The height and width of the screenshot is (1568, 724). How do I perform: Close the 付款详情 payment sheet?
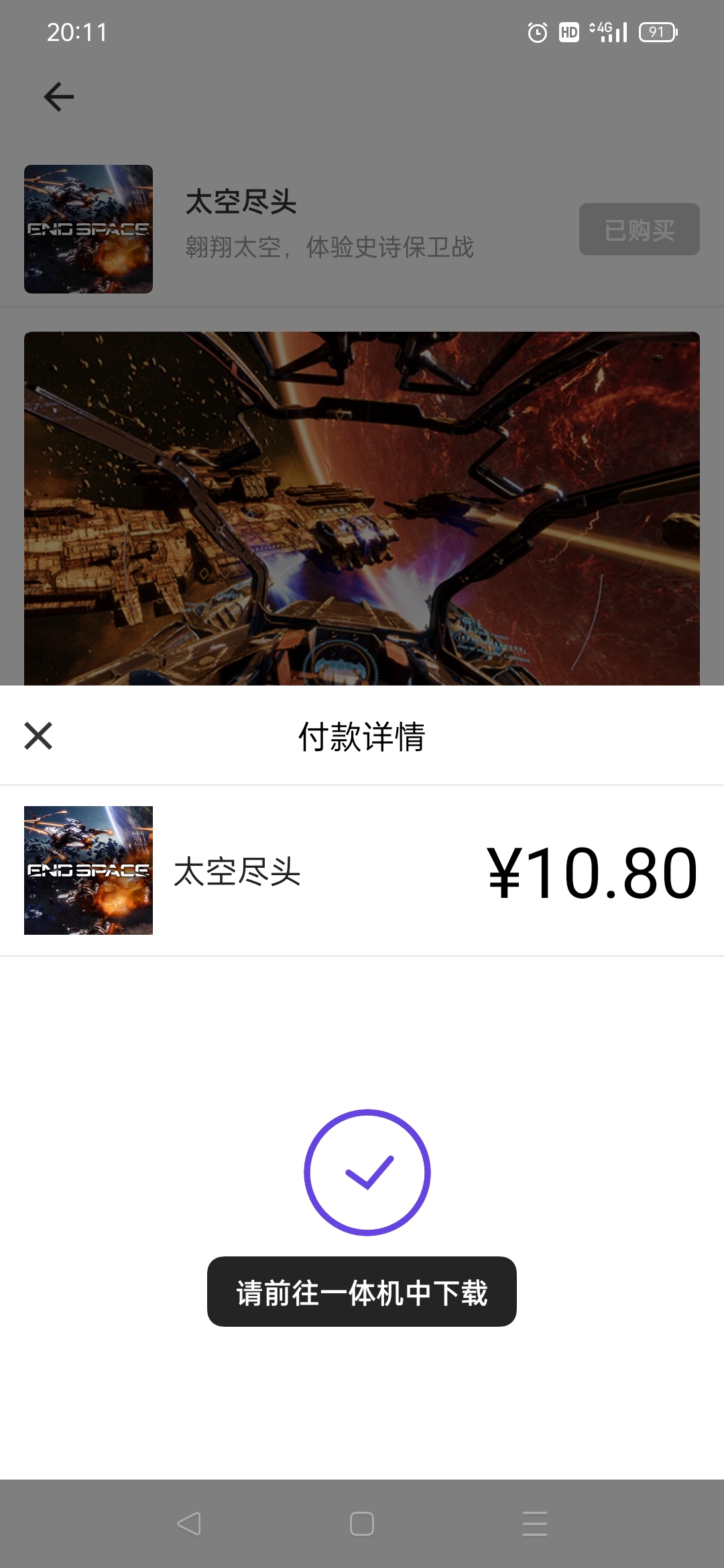point(38,736)
